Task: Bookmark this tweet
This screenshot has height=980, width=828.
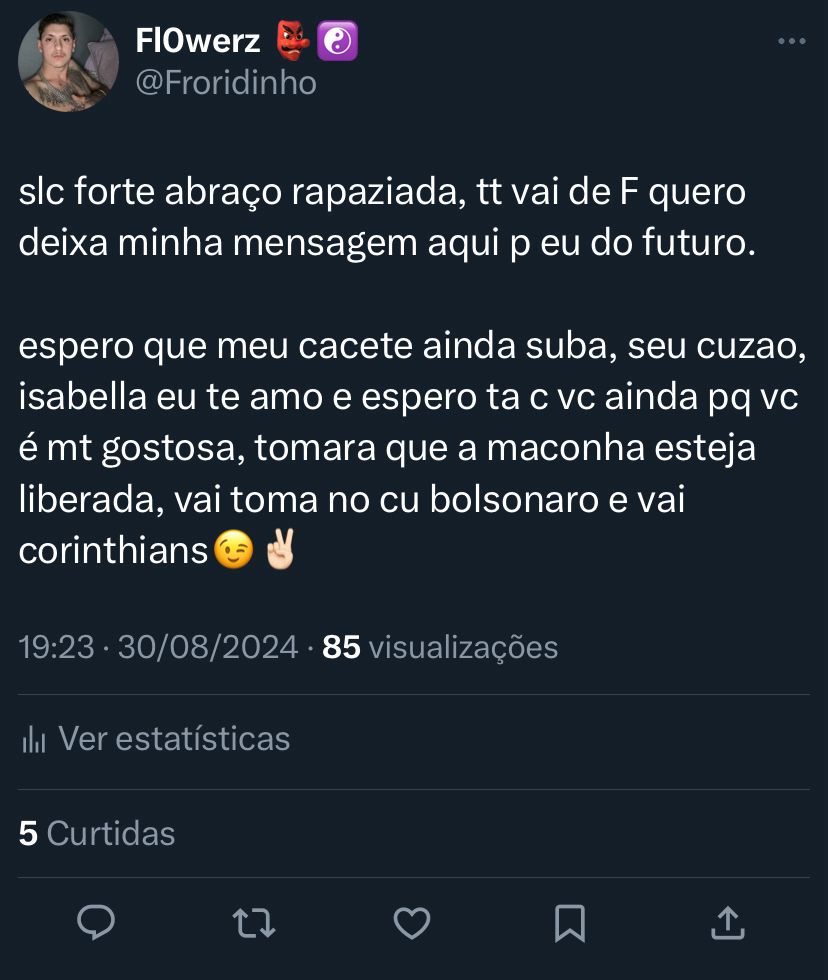Action: pos(570,924)
